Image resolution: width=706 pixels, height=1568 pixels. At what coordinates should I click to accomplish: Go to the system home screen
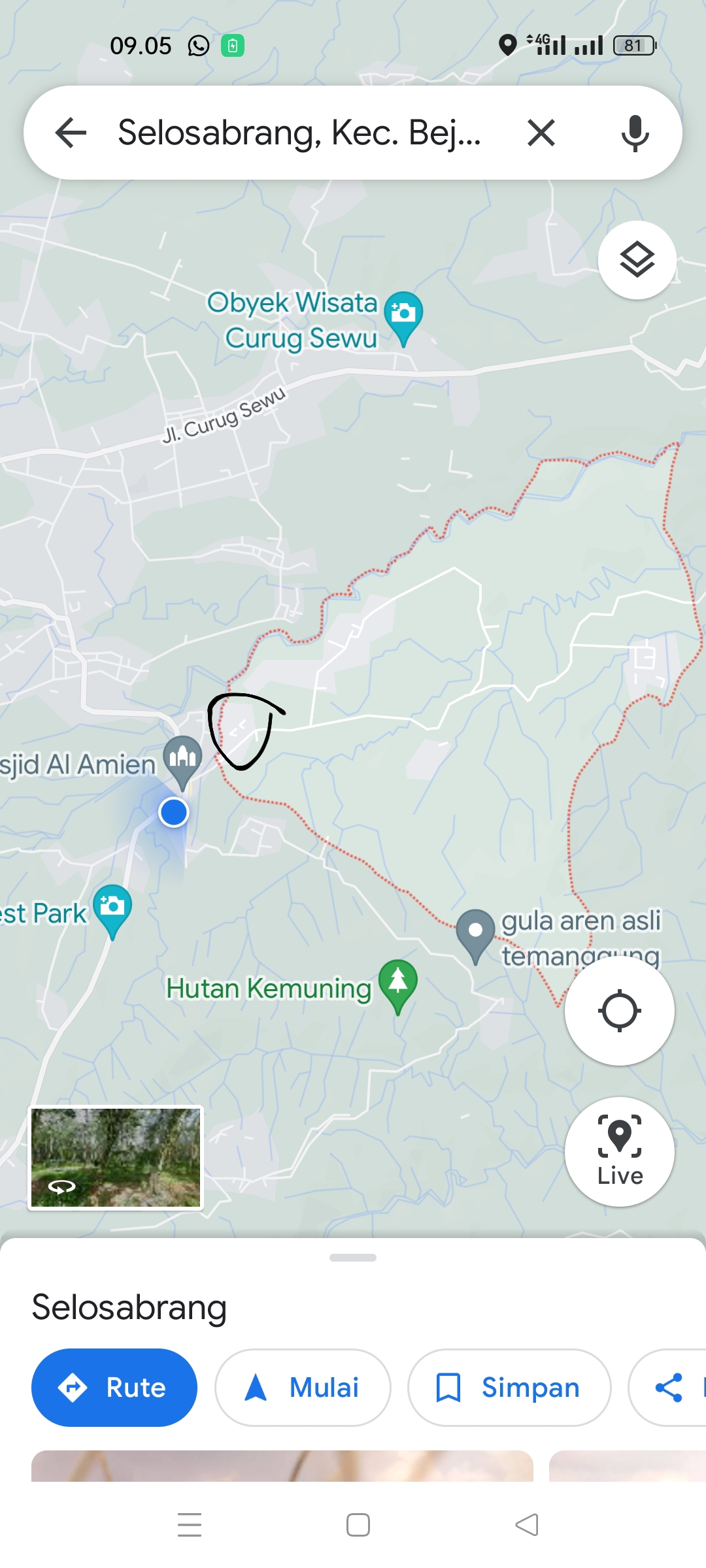click(x=358, y=1525)
